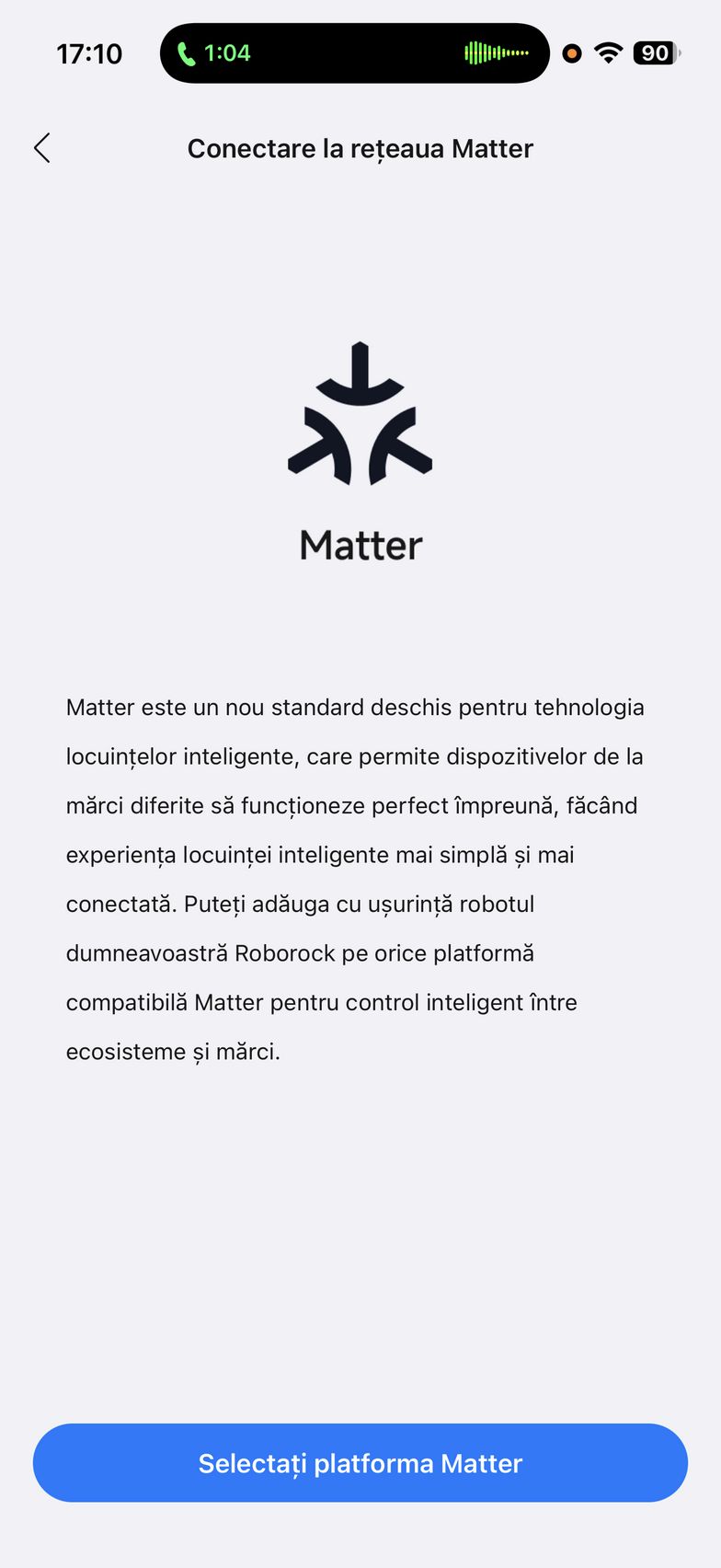Go back using the top-left arrow

tap(42, 148)
